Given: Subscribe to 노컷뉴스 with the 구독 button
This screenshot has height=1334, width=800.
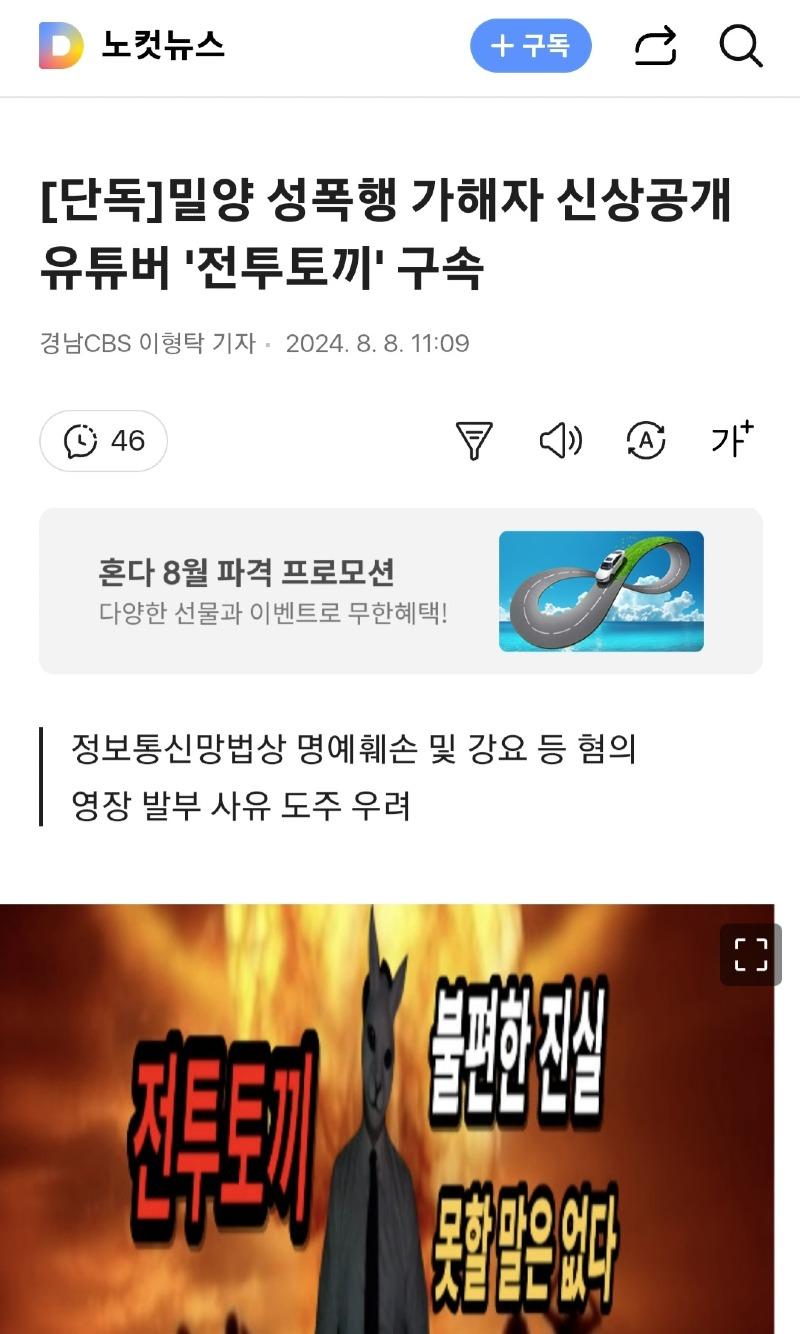Looking at the screenshot, I should [530, 46].
